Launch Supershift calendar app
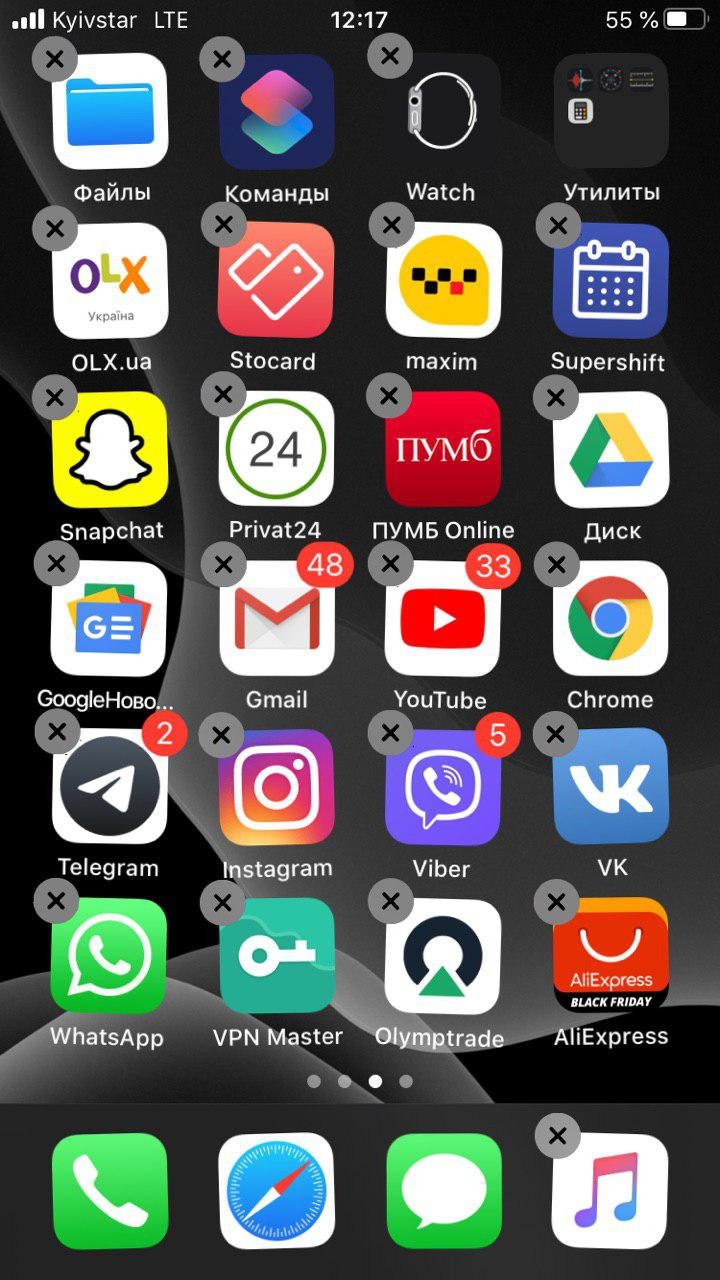This screenshot has height=1280, width=720. (x=611, y=281)
